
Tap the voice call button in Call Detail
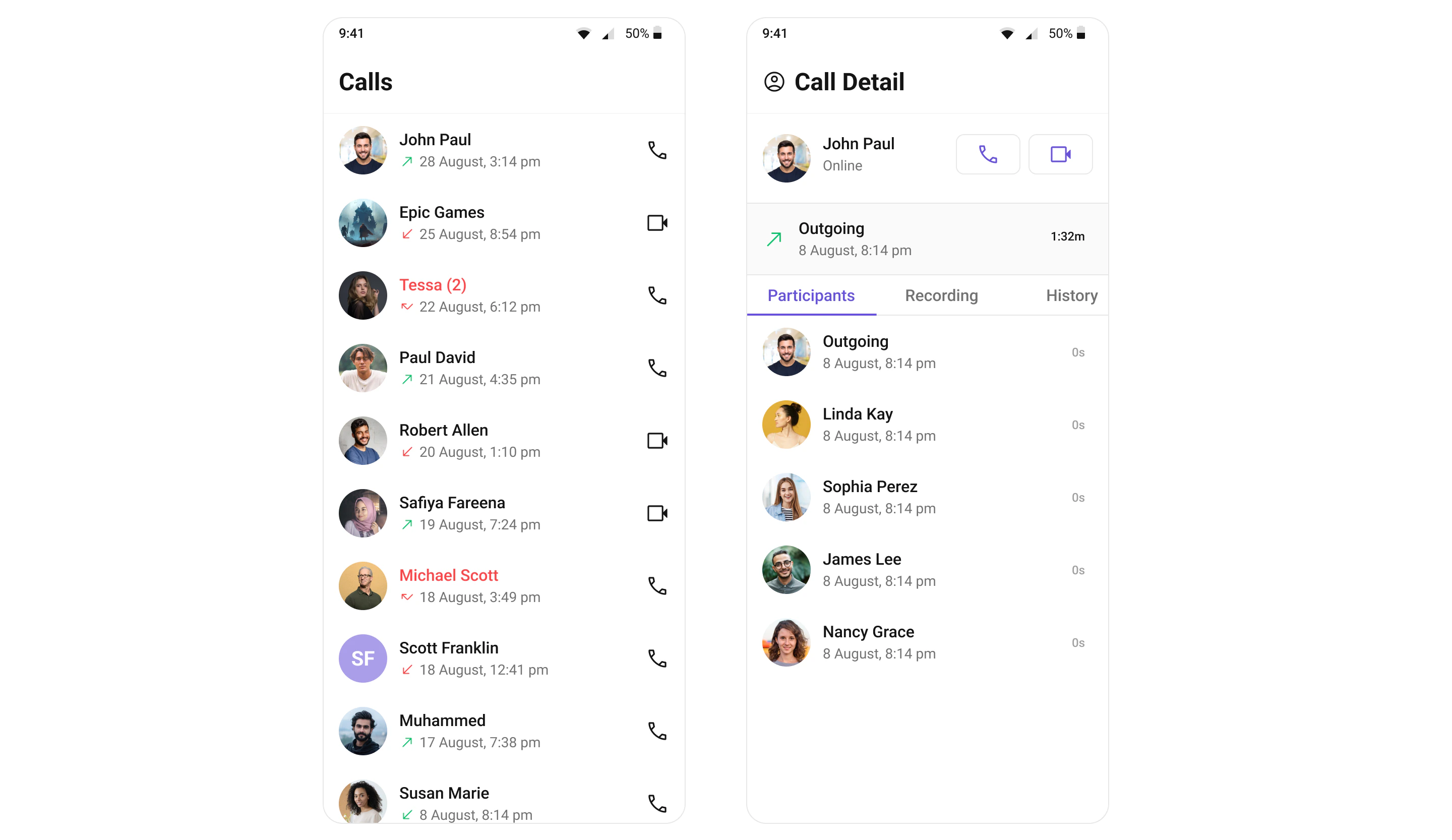[x=988, y=154]
